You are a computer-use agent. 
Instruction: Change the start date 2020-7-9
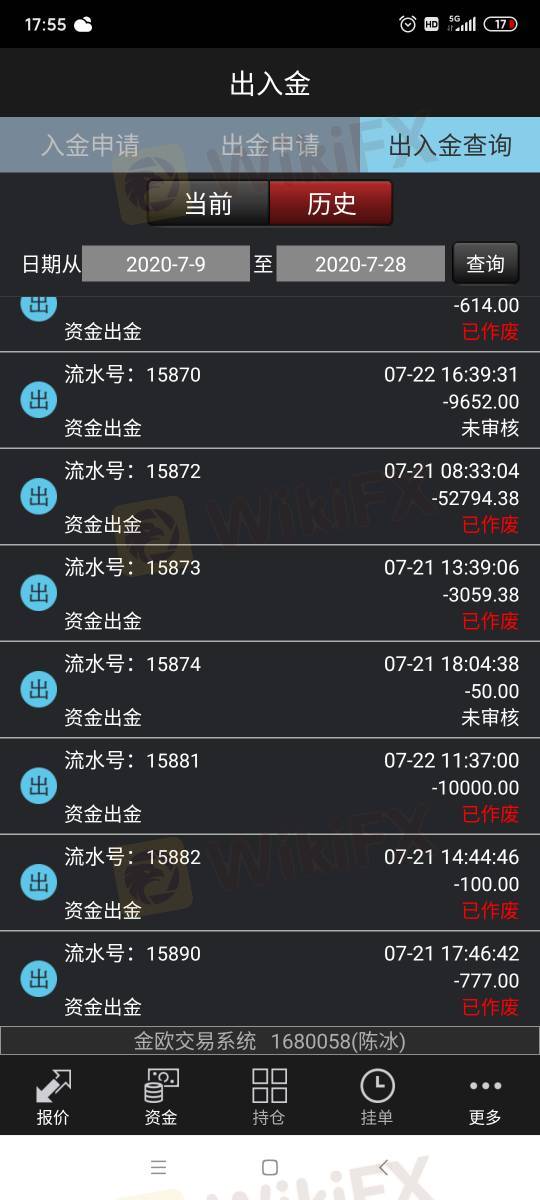(166, 264)
